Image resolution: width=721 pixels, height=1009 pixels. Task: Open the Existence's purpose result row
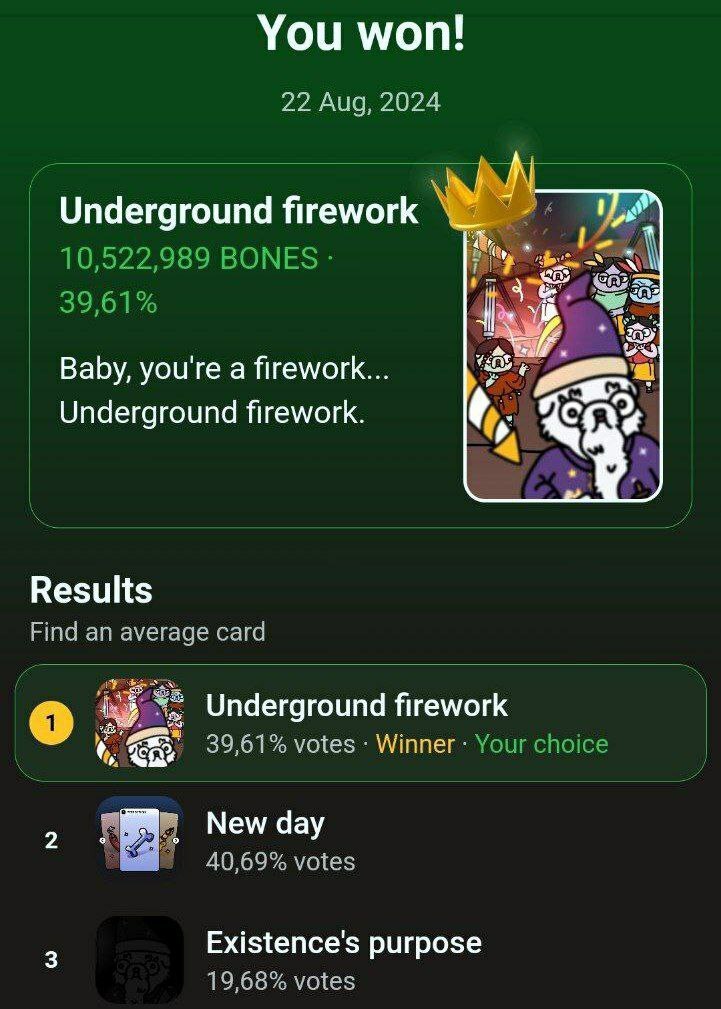[360, 960]
